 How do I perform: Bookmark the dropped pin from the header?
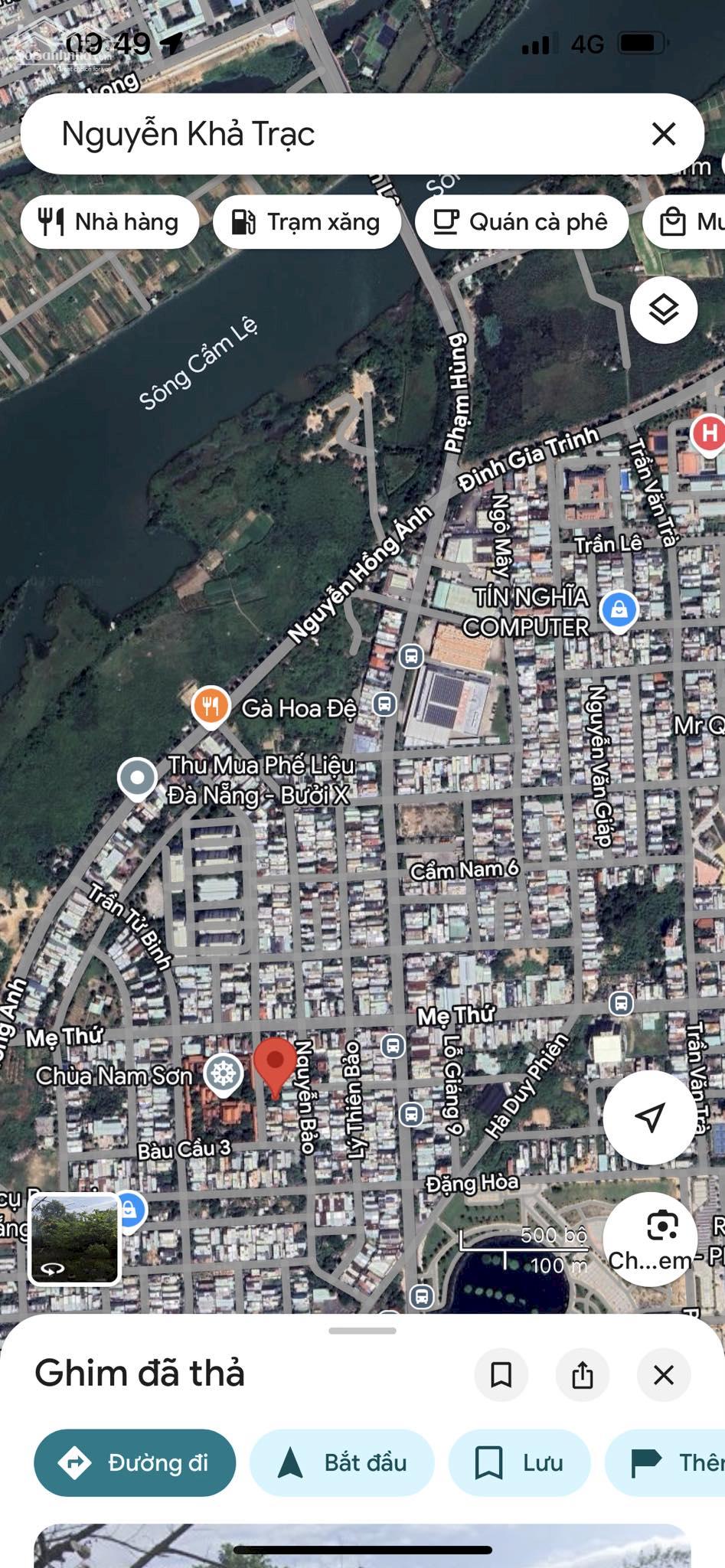(501, 1374)
